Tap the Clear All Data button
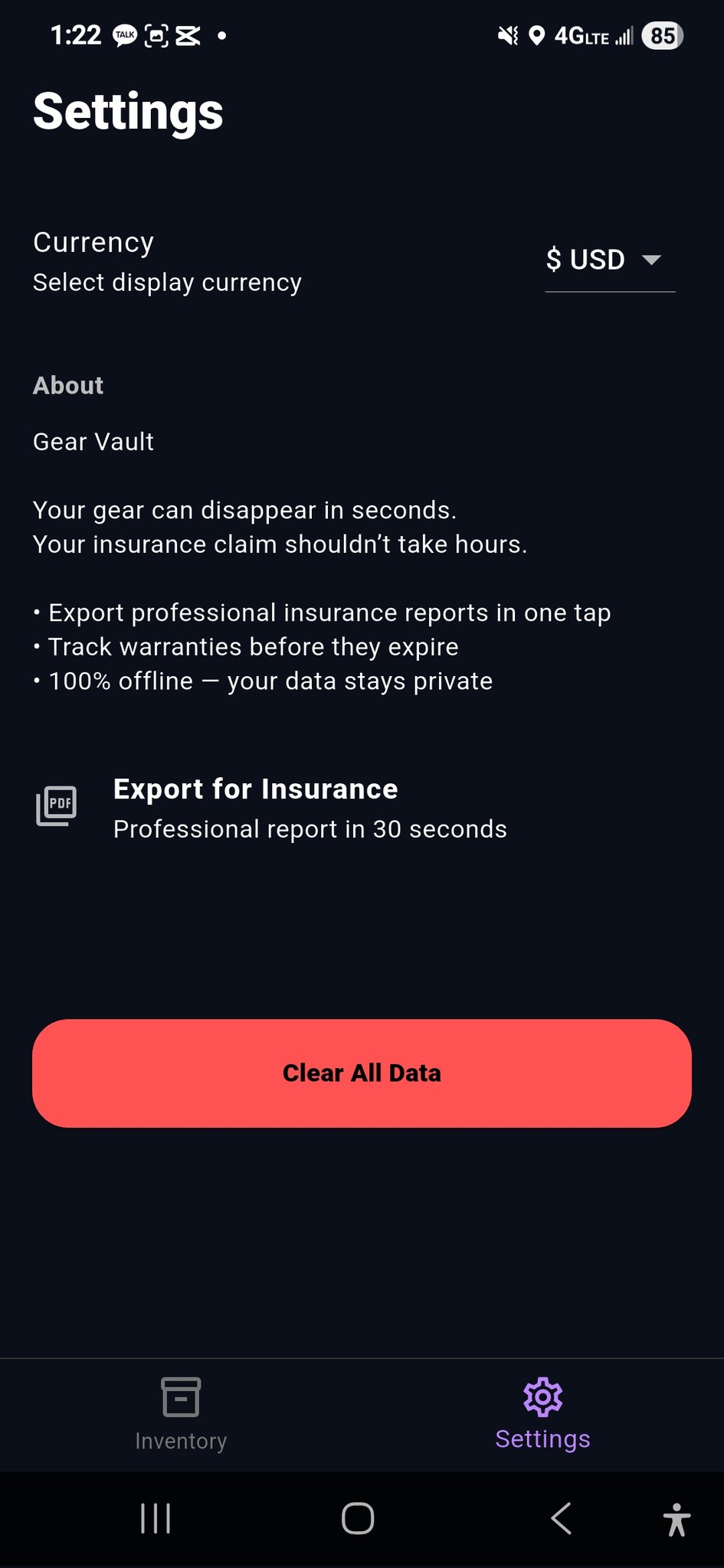The height and width of the screenshot is (1568, 724). coord(362,1073)
